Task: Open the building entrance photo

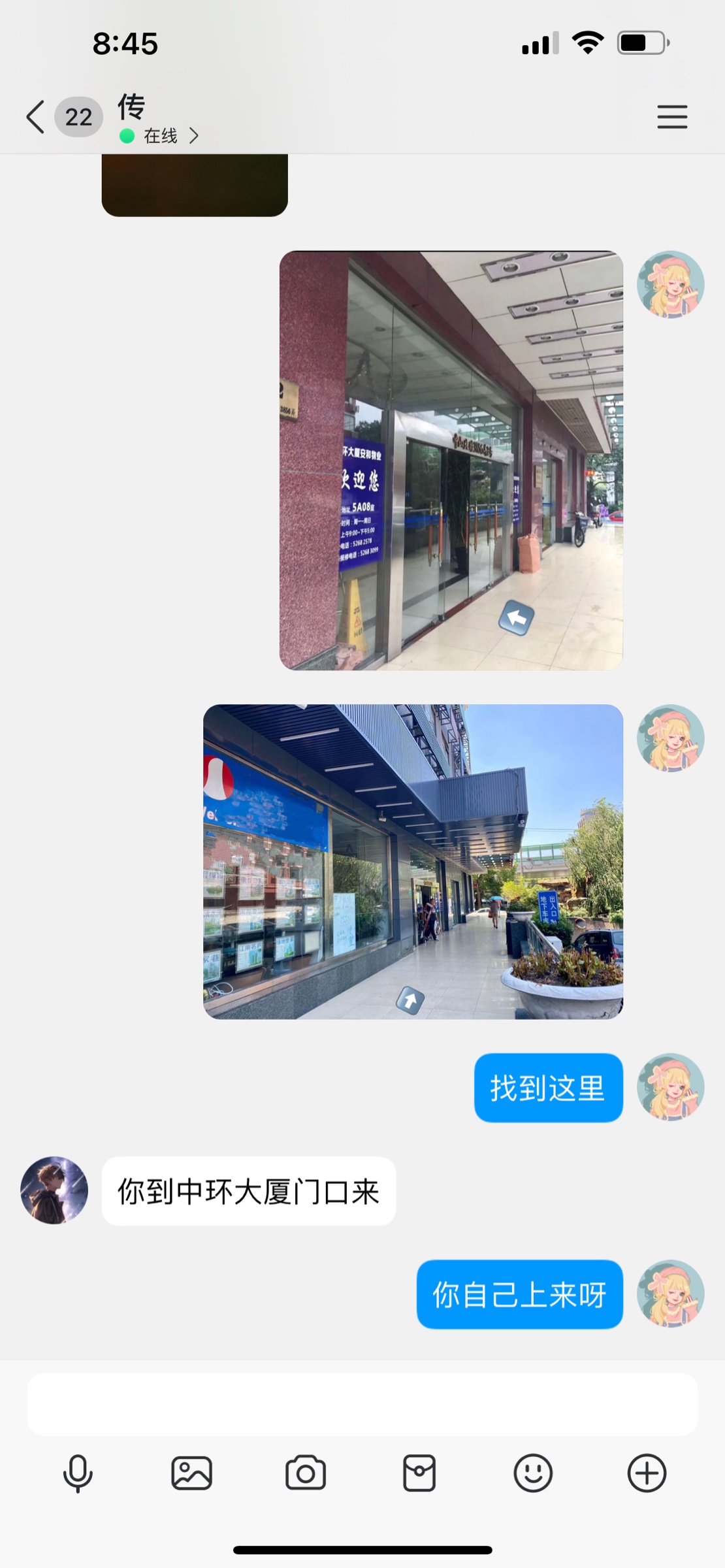Action: (x=451, y=460)
